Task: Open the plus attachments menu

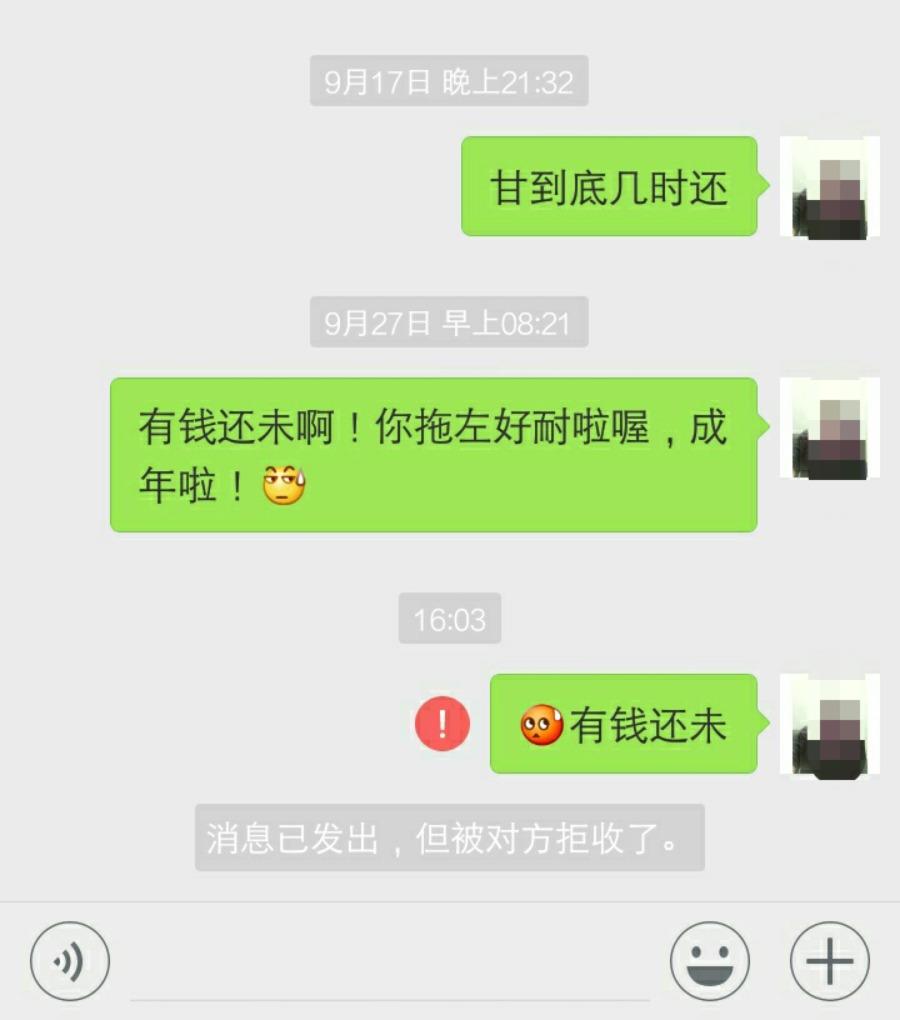Action: click(x=829, y=961)
